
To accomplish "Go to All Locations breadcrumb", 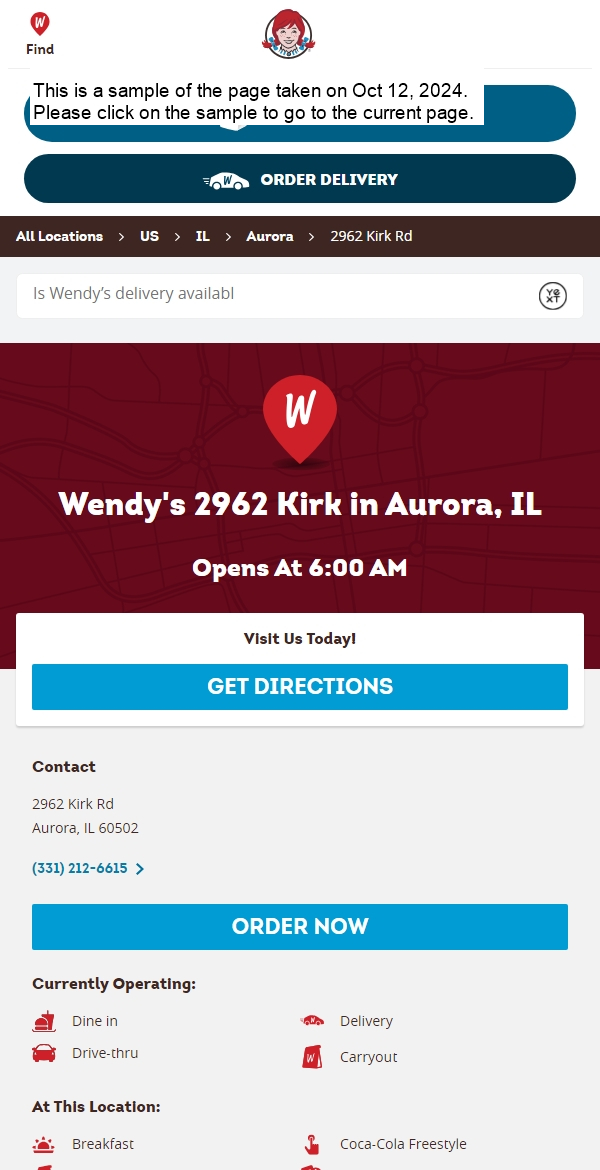I will pos(59,237).
